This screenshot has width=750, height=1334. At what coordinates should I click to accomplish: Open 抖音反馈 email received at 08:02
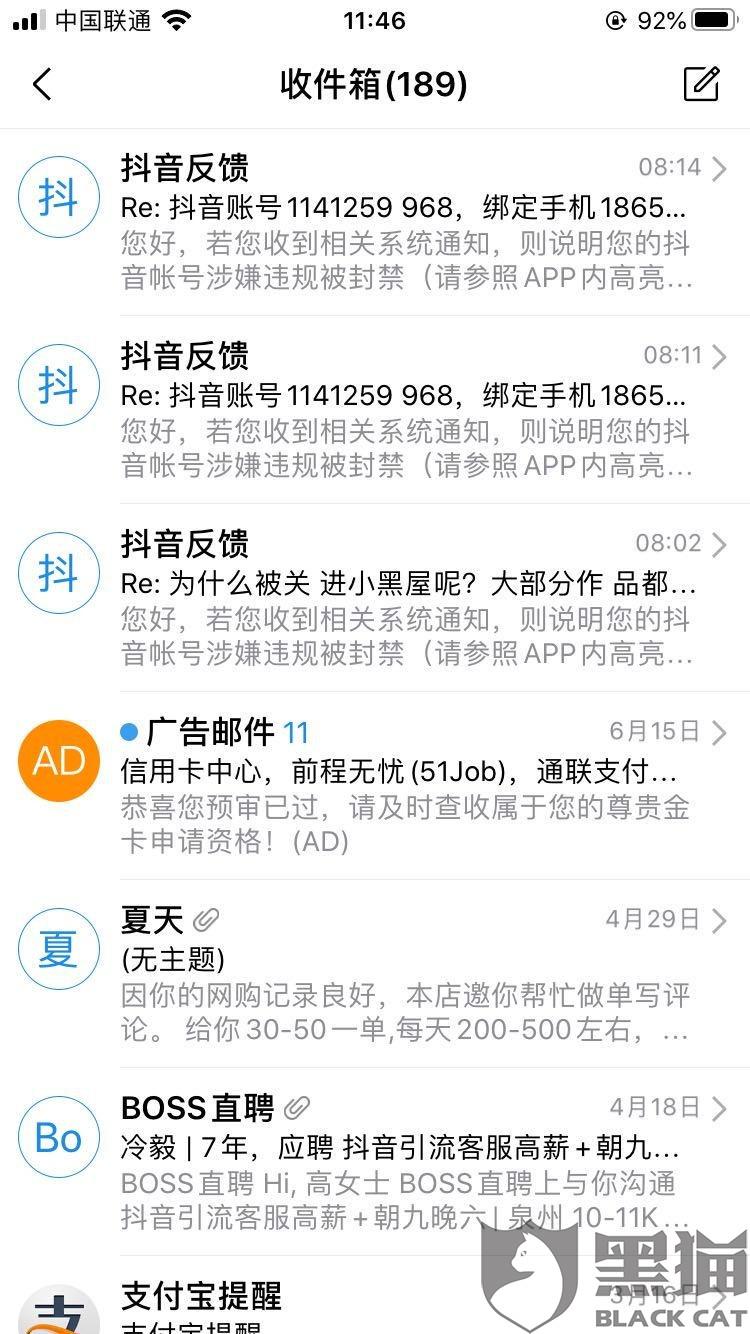tap(375, 598)
